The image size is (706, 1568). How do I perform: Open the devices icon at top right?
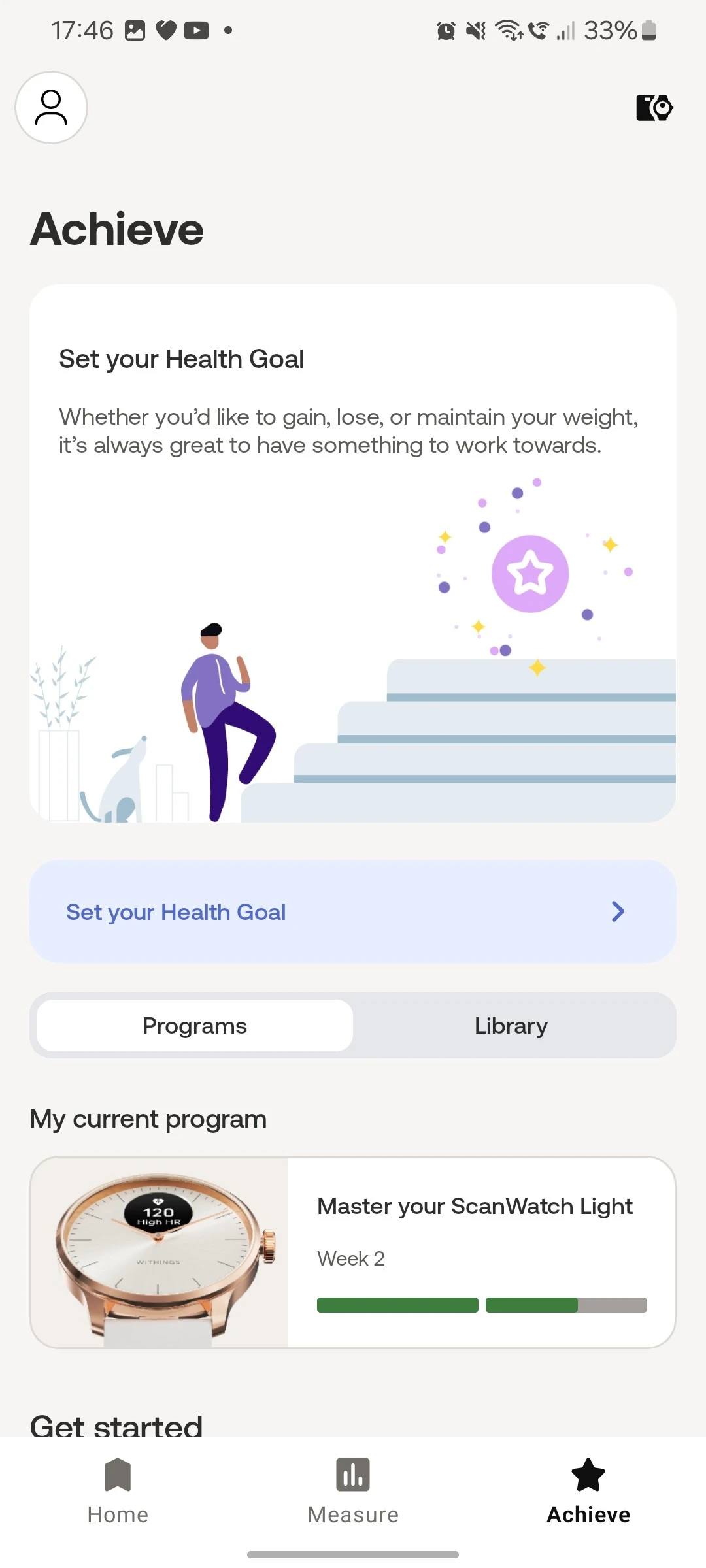[654, 108]
